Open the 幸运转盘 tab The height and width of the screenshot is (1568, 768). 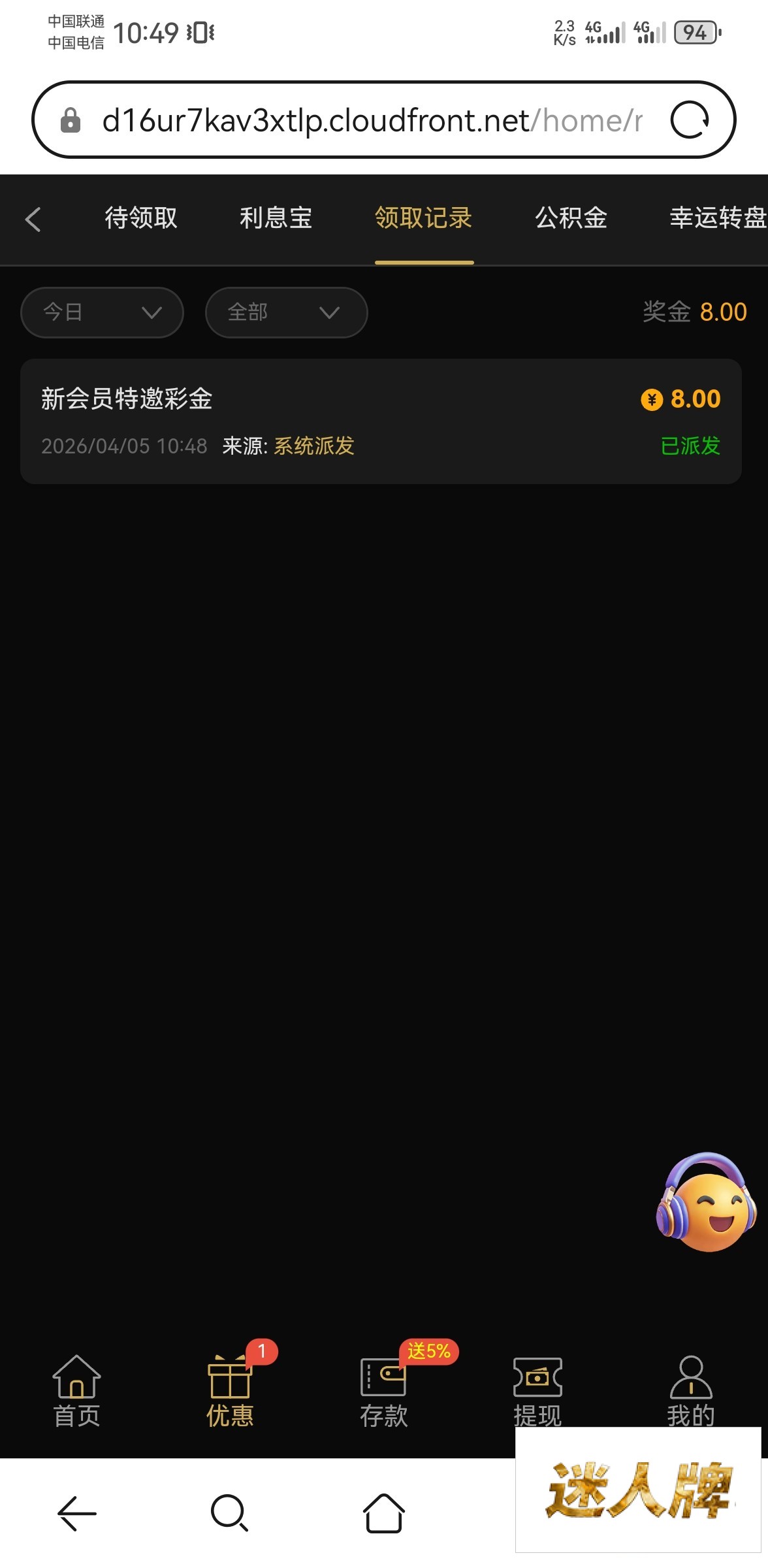coord(717,218)
